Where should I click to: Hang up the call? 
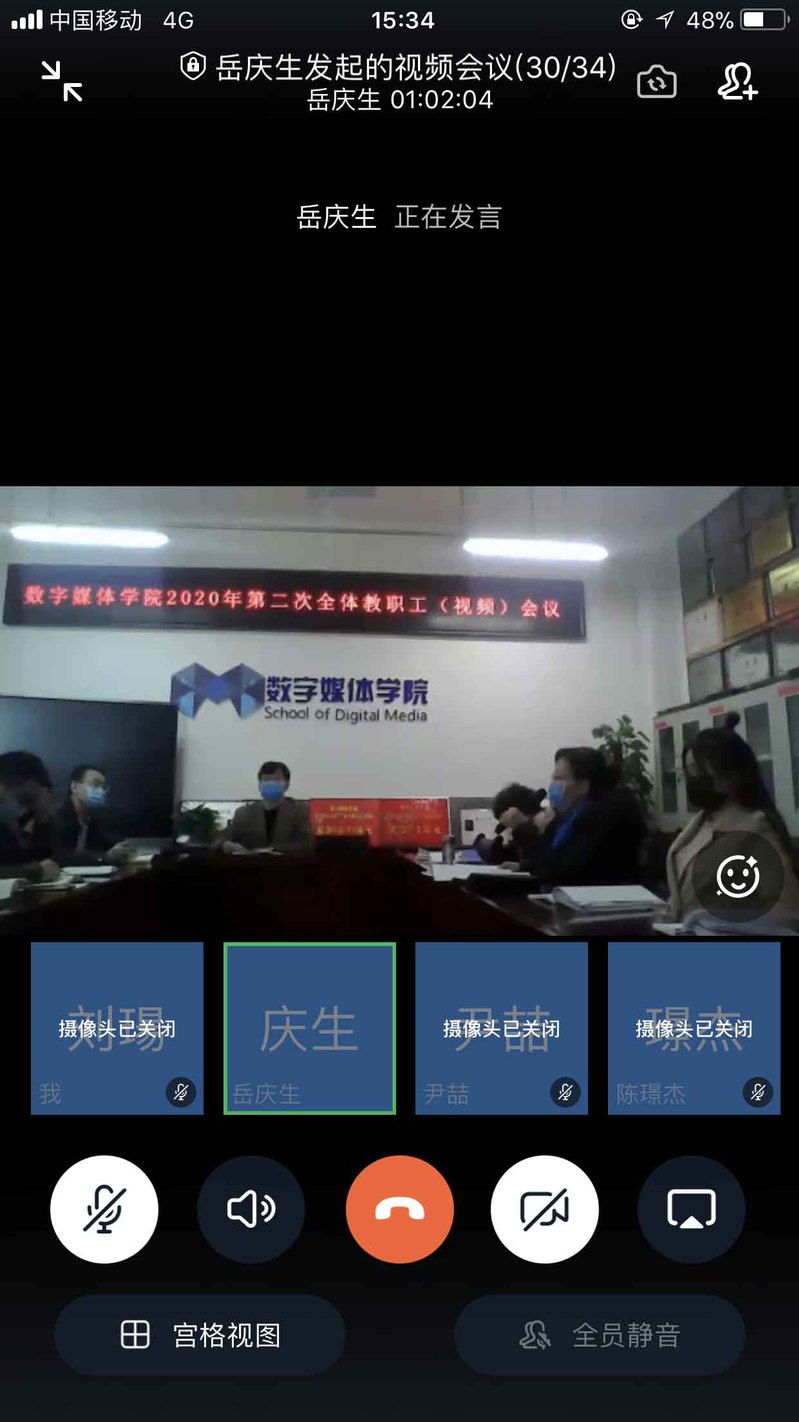click(x=400, y=1210)
